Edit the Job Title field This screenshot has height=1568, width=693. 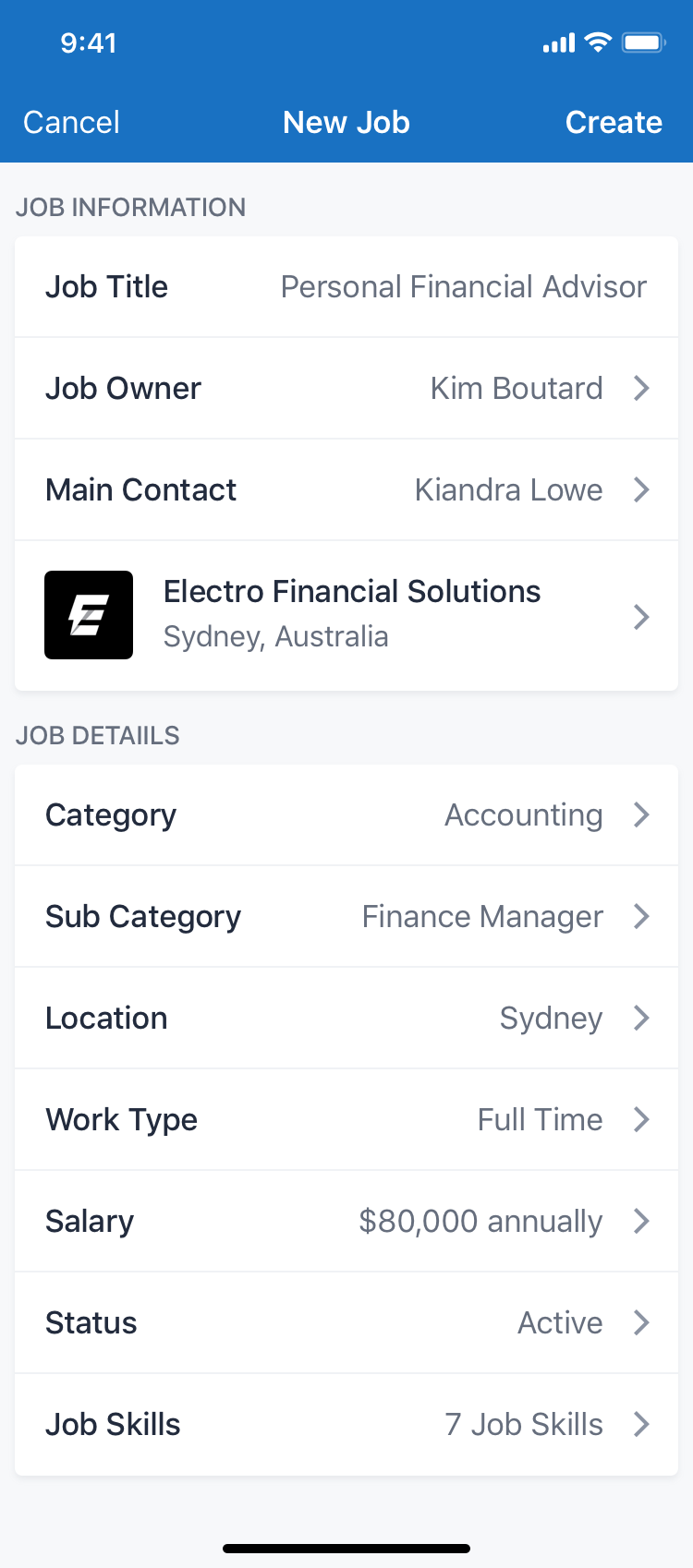463,287
